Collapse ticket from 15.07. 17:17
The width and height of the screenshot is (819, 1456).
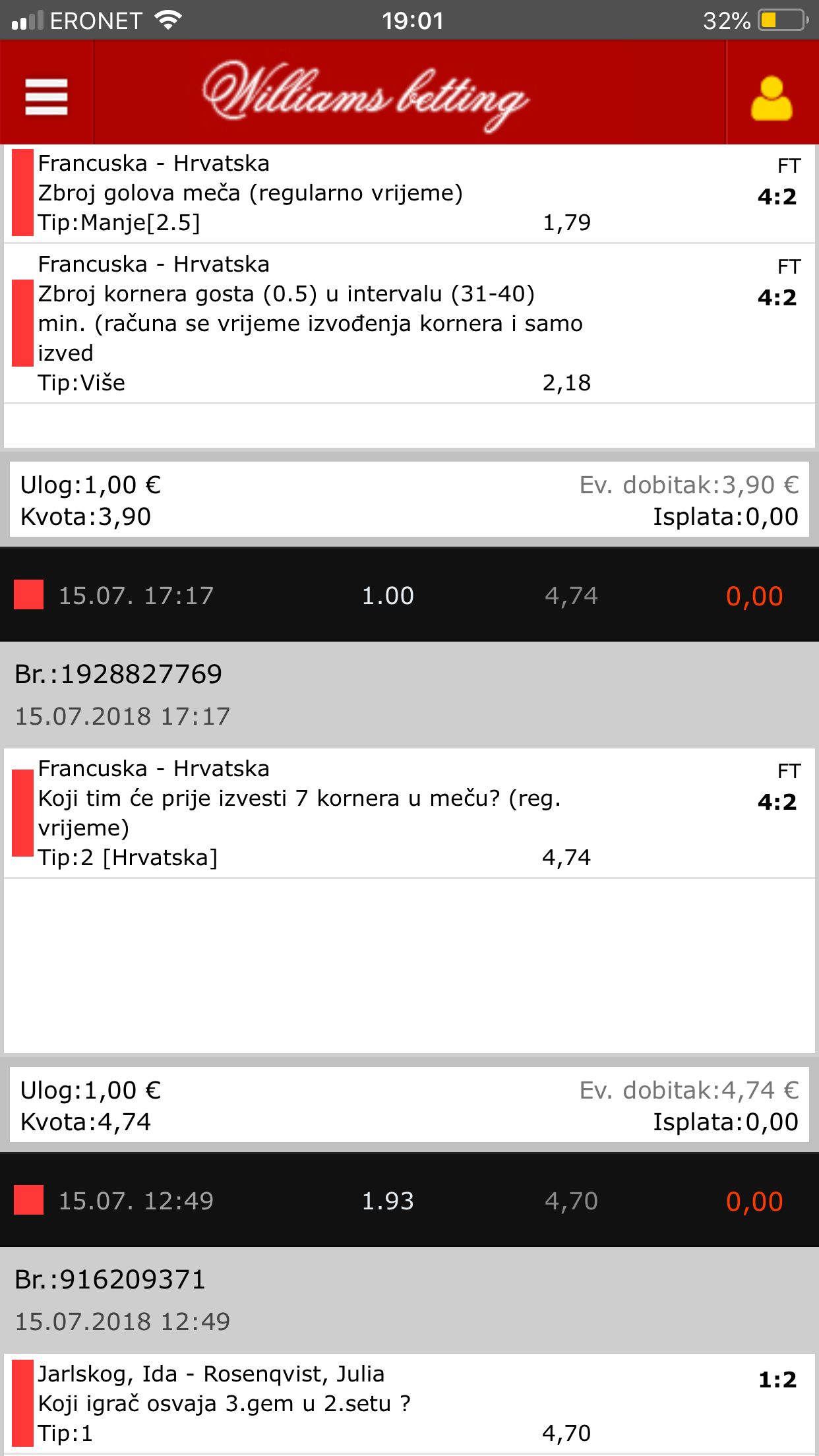coord(409,595)
